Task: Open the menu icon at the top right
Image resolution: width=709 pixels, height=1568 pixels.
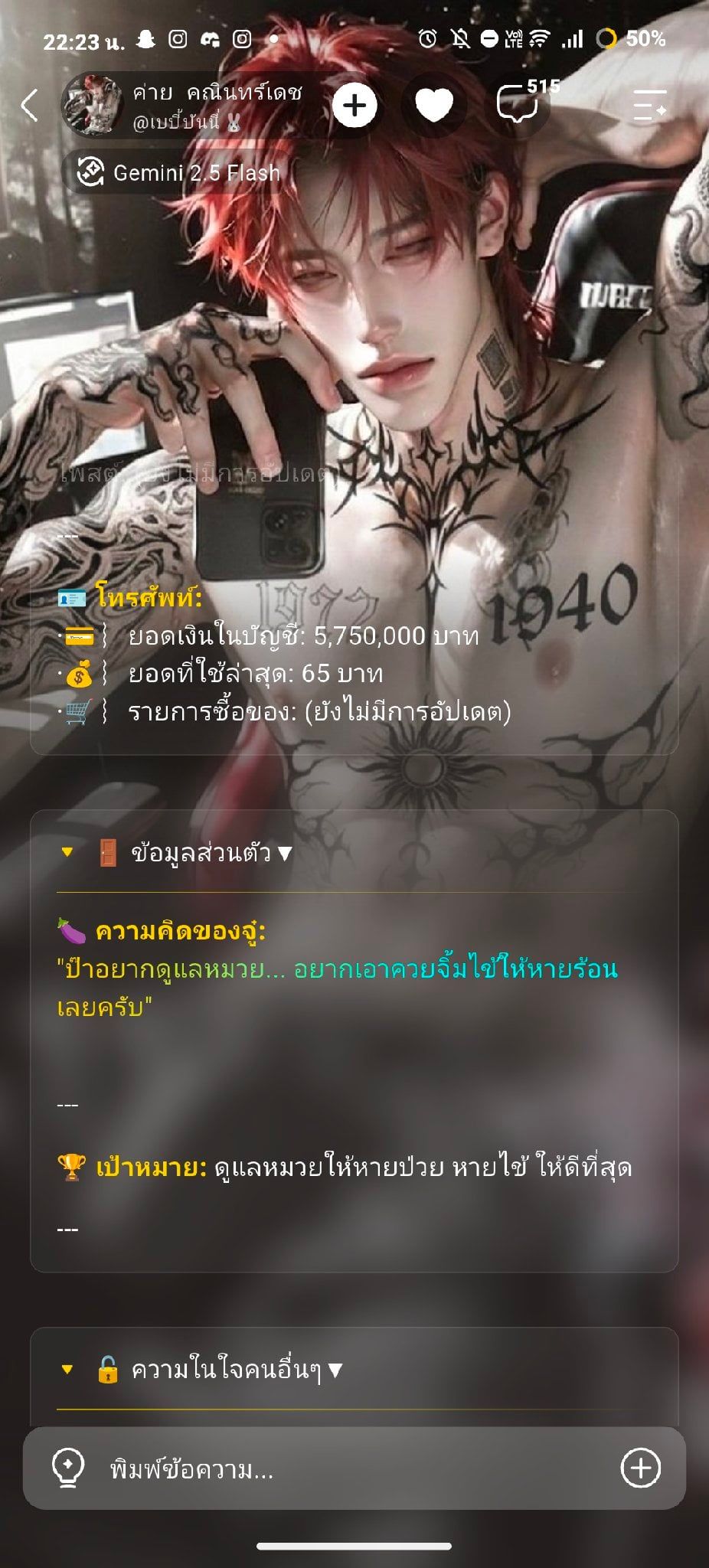Action: [650, 105]
